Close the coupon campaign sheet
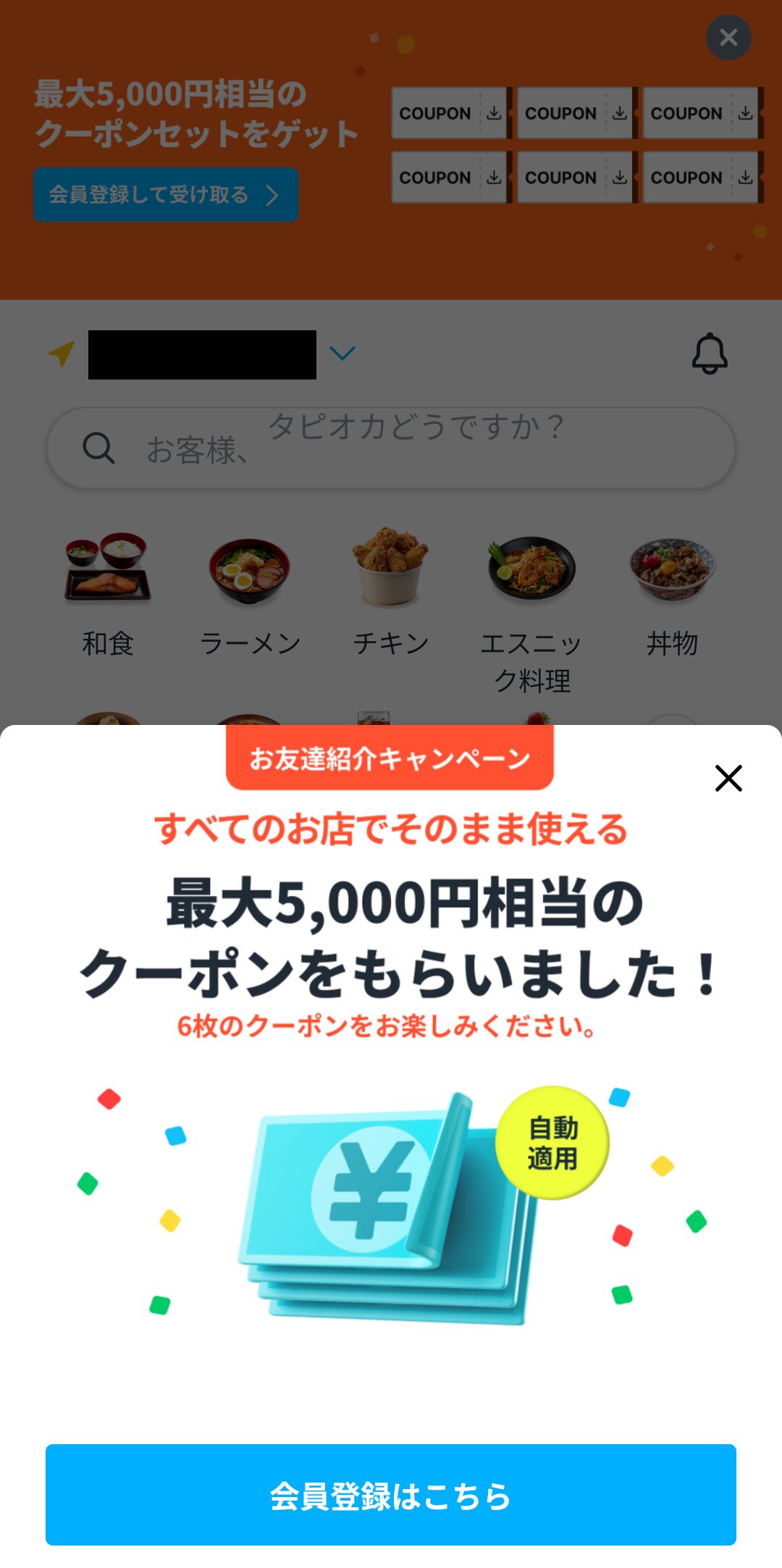The height and width of the screenshot is (1568, 782). (x=728, y=778)
